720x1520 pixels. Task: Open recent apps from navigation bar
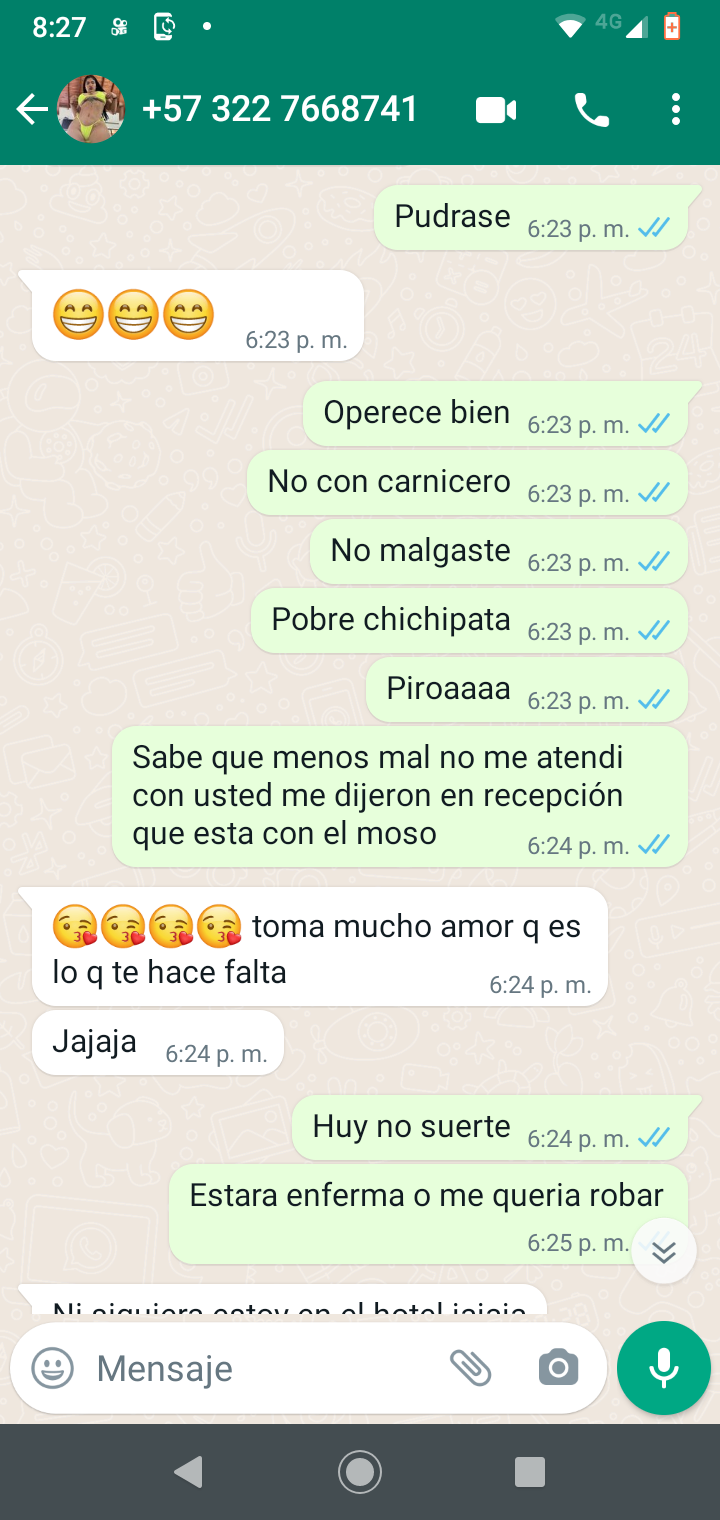530,1472
